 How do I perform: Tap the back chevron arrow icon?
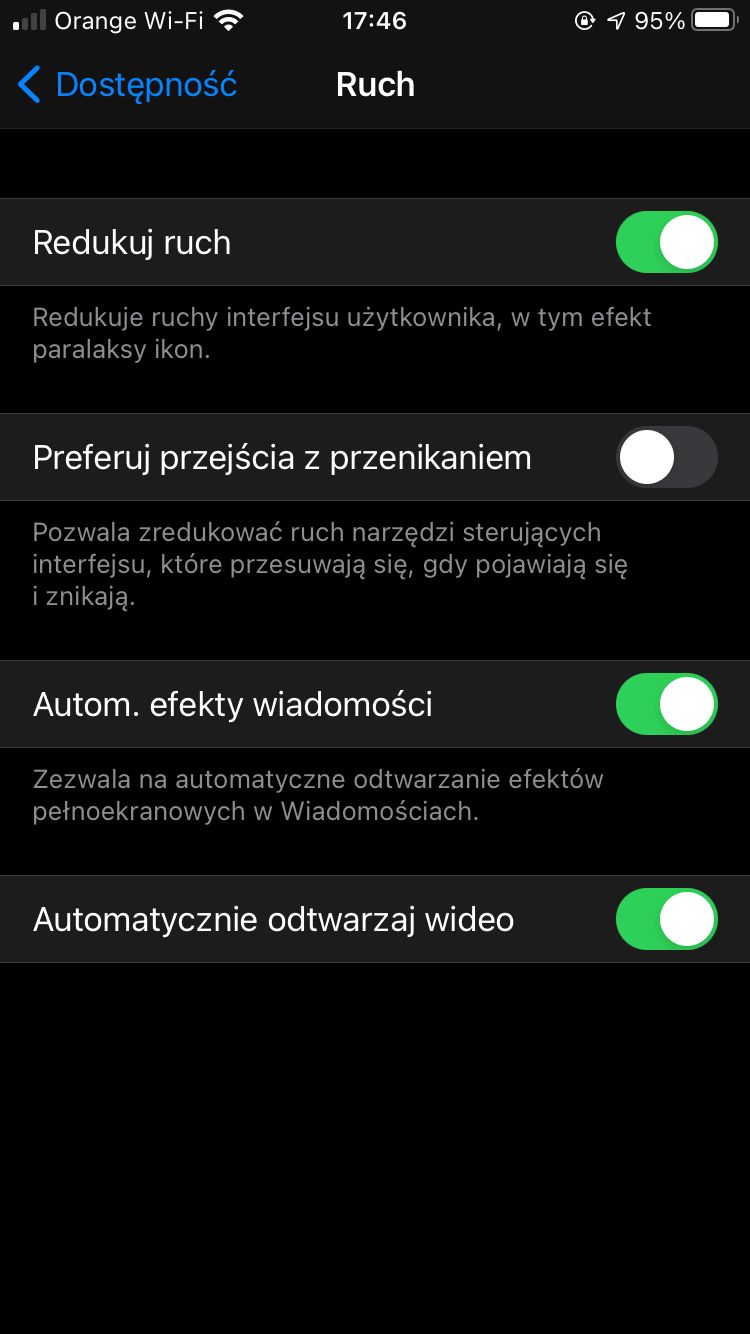[29, 85]
